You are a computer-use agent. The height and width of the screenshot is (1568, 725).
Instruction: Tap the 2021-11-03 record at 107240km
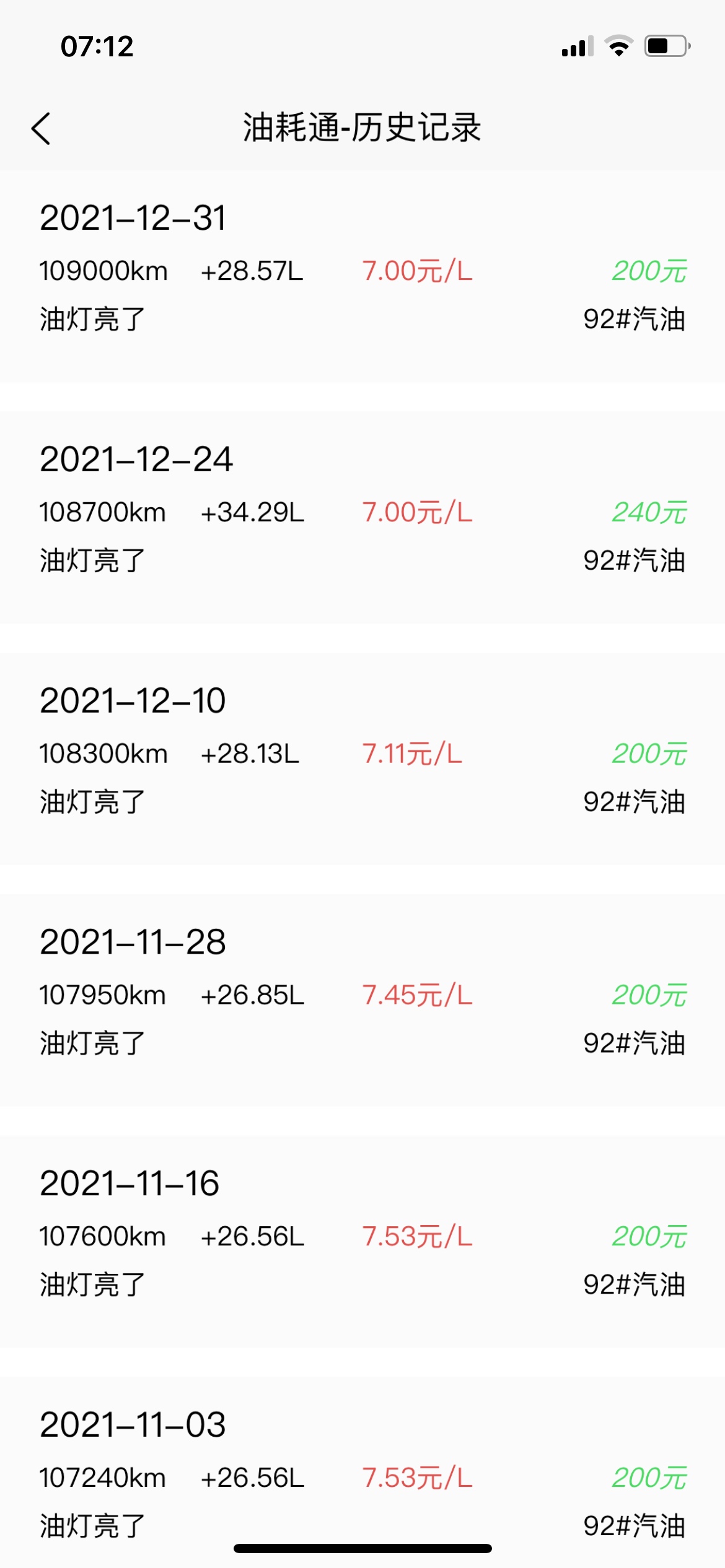point(362,1473)
